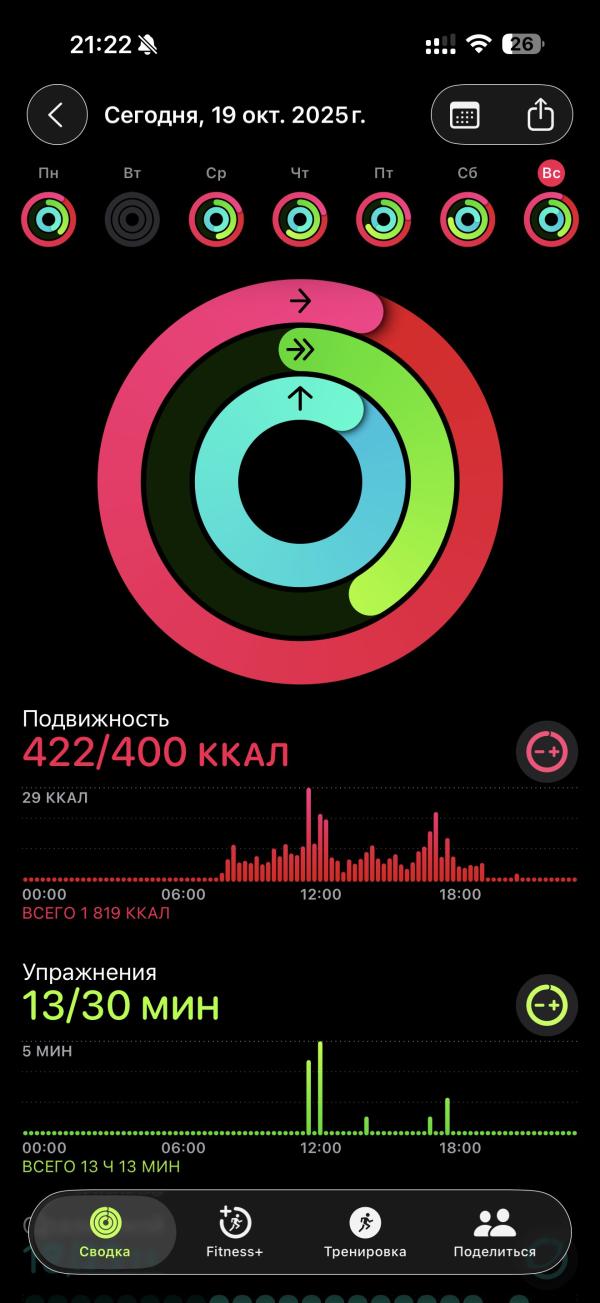Adjust the Упражнения exercise goal
The image size is (600, 1303).
(x=547, y=1005)
